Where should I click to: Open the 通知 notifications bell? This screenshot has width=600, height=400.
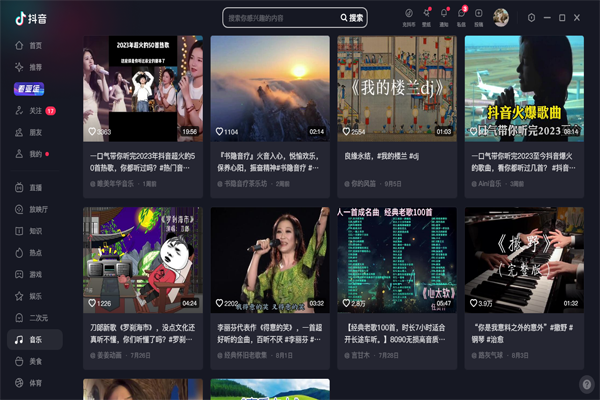pos(444,17)
